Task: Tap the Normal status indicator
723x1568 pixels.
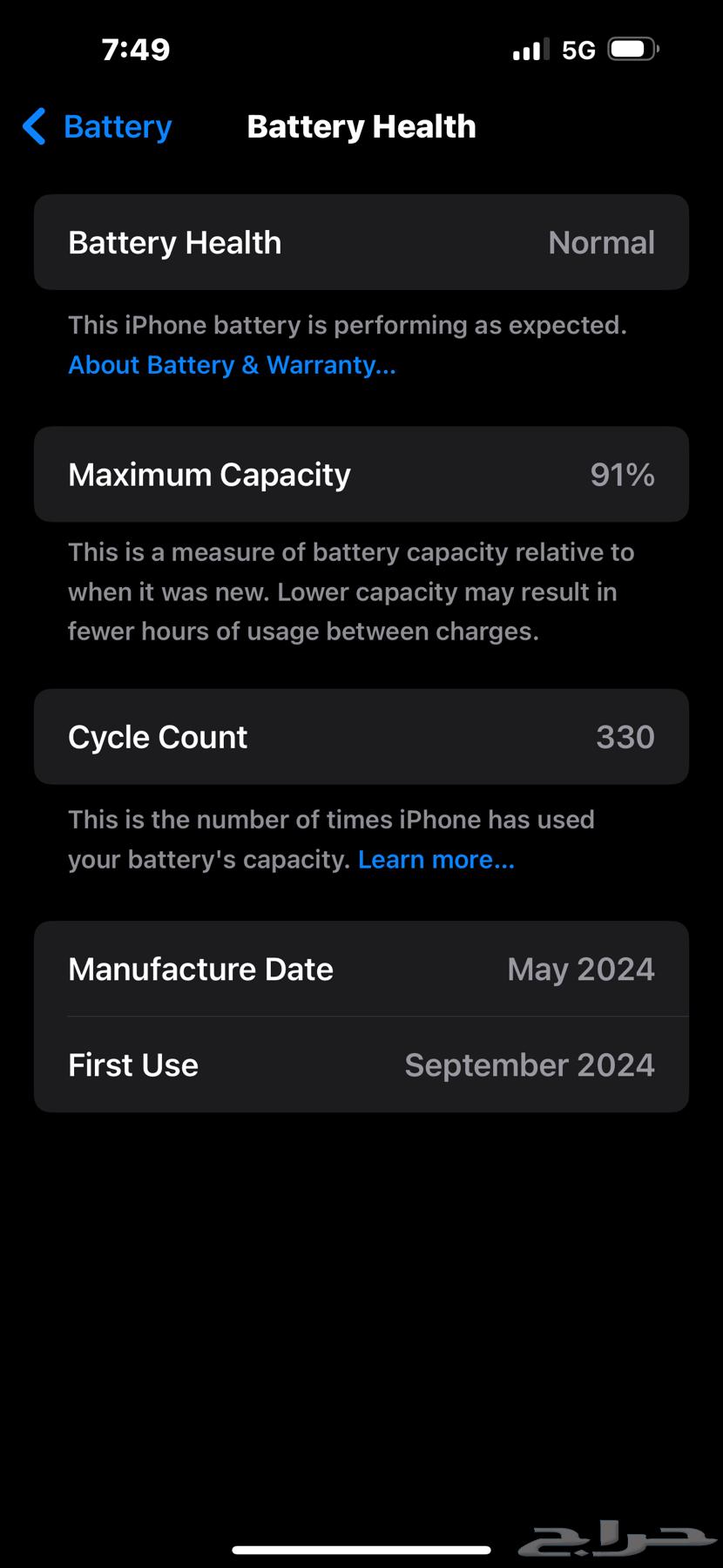Action: coord(601,242)
